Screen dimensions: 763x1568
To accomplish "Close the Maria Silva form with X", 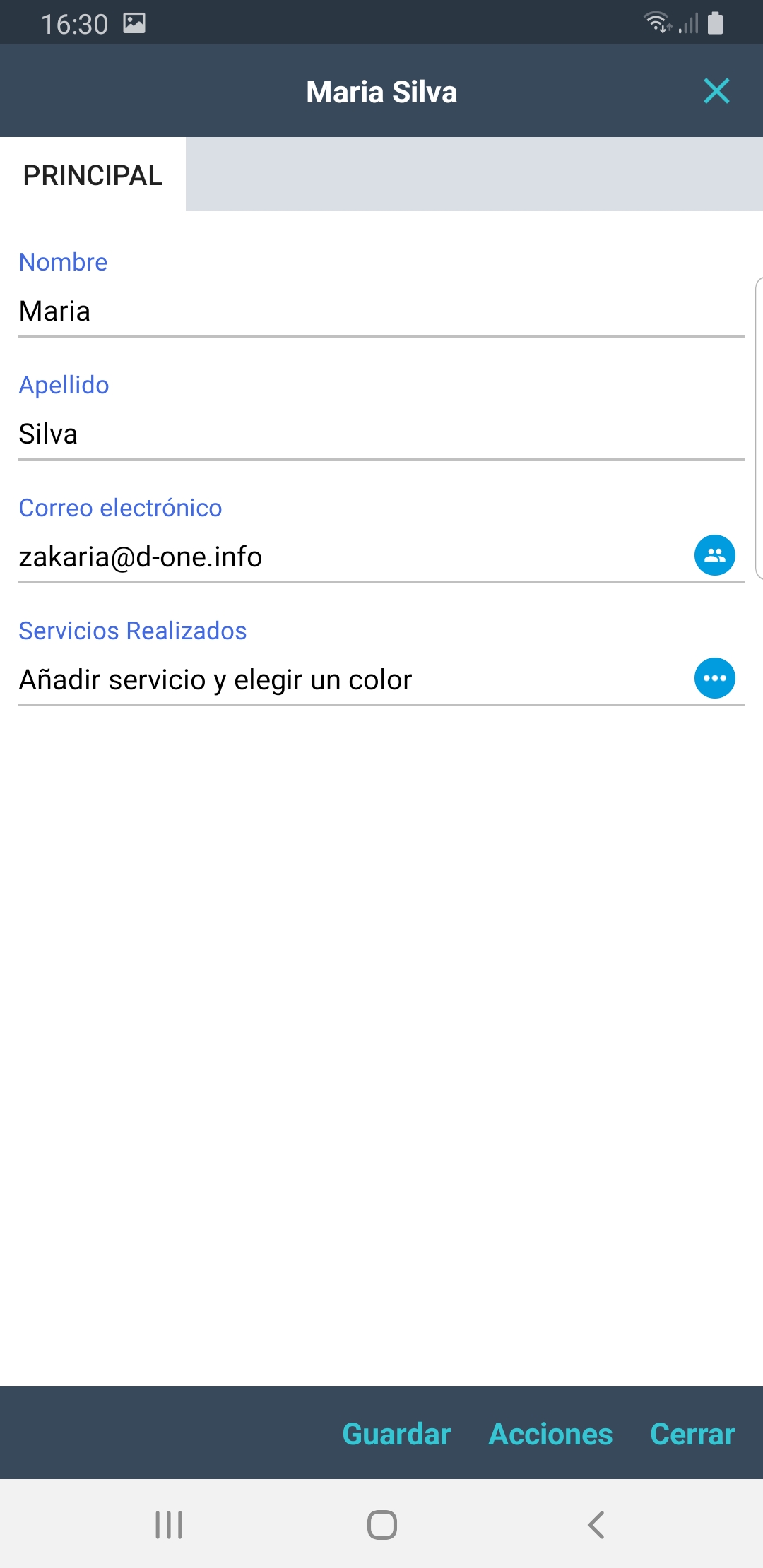I will pyautogui.click(x=716, y=91).
